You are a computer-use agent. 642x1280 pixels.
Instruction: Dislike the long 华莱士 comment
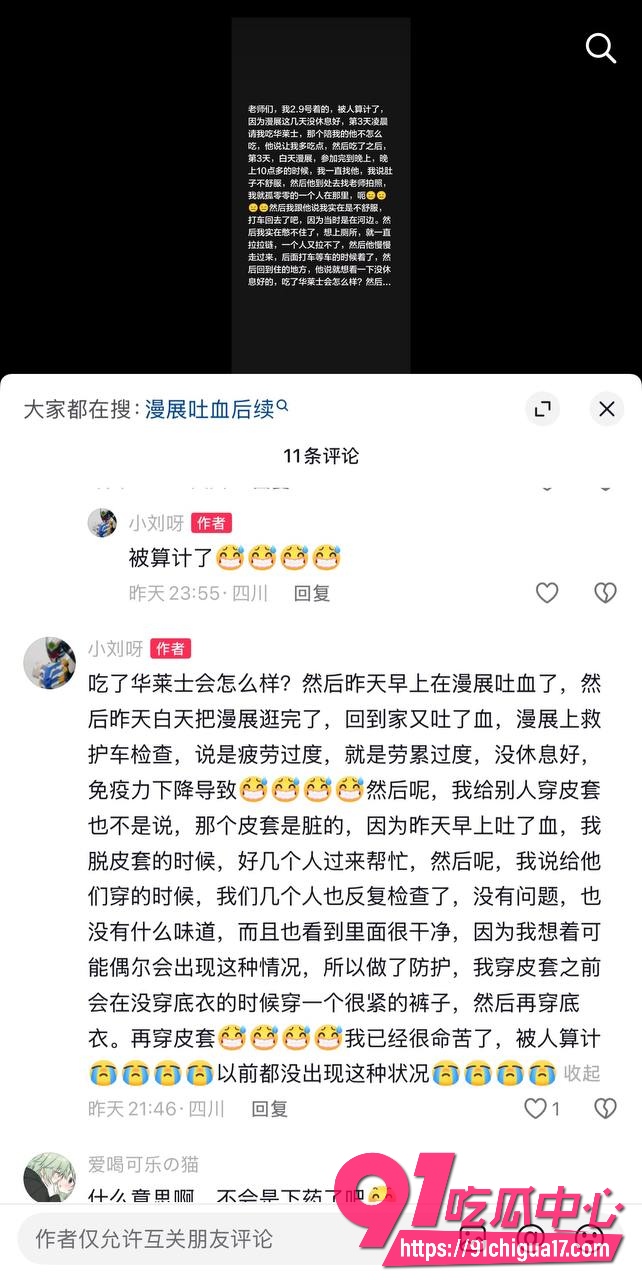point(605,1108)
